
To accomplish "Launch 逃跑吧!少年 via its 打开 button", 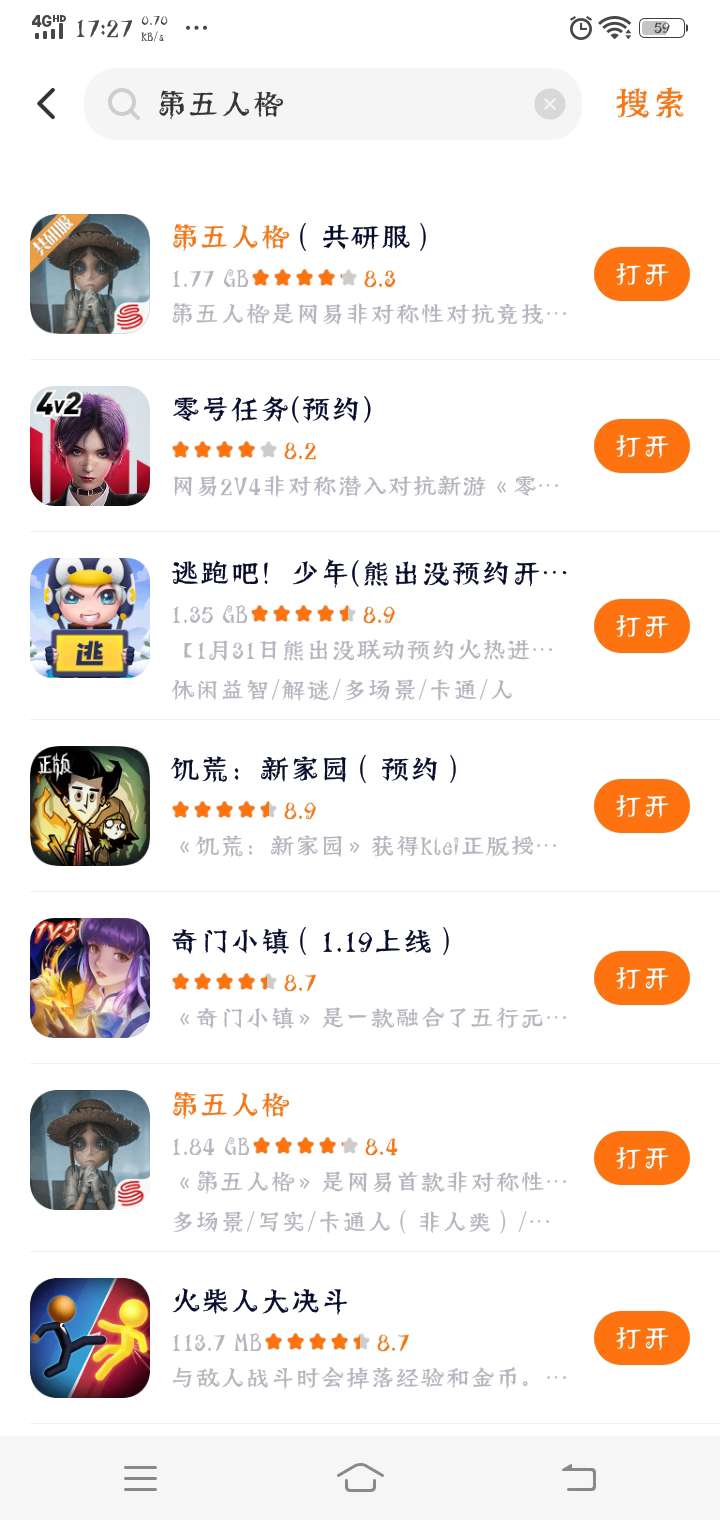I will click(641, 626).
